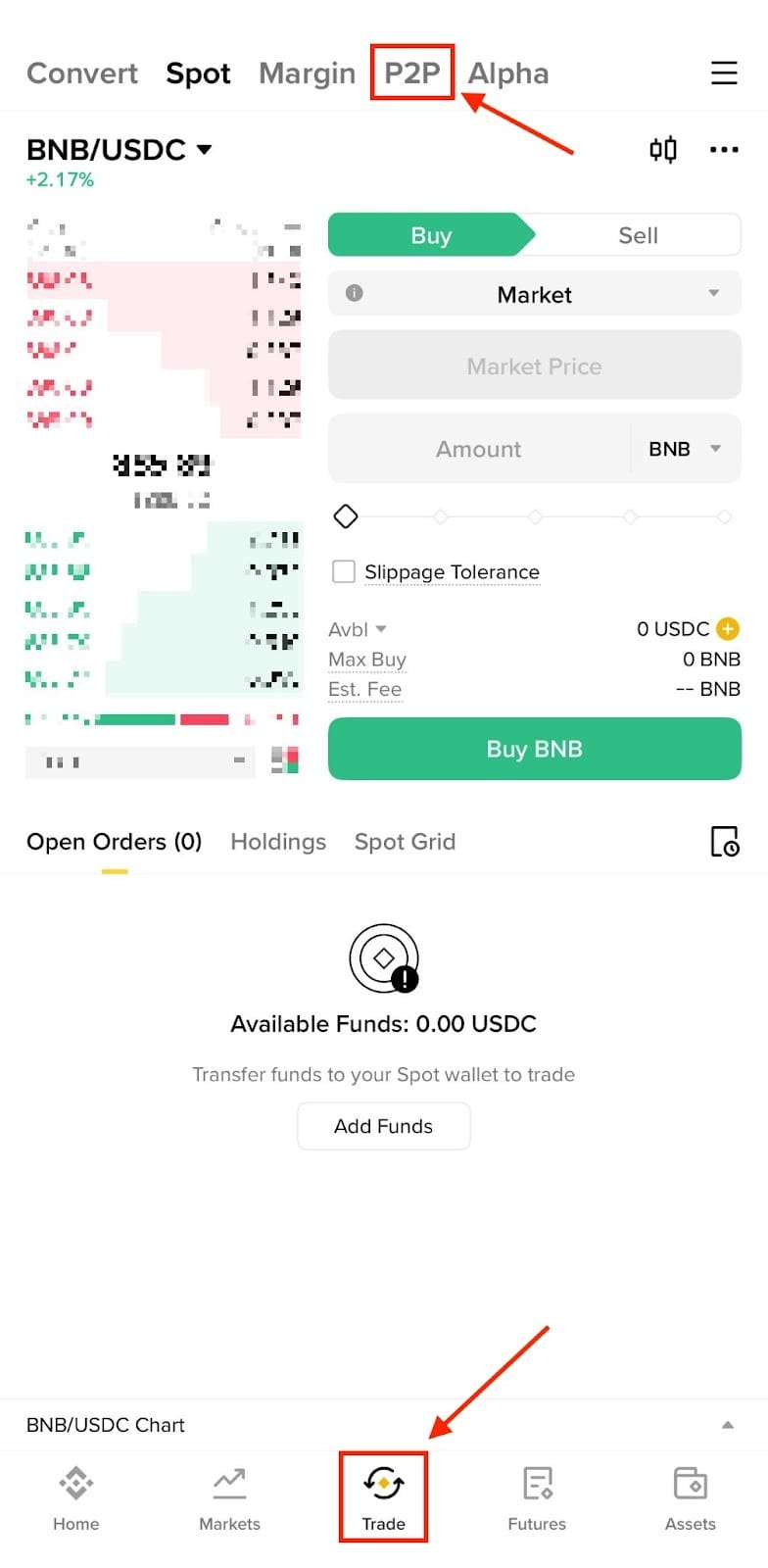Open the Market order type dropdown

(x=535, y=294)
